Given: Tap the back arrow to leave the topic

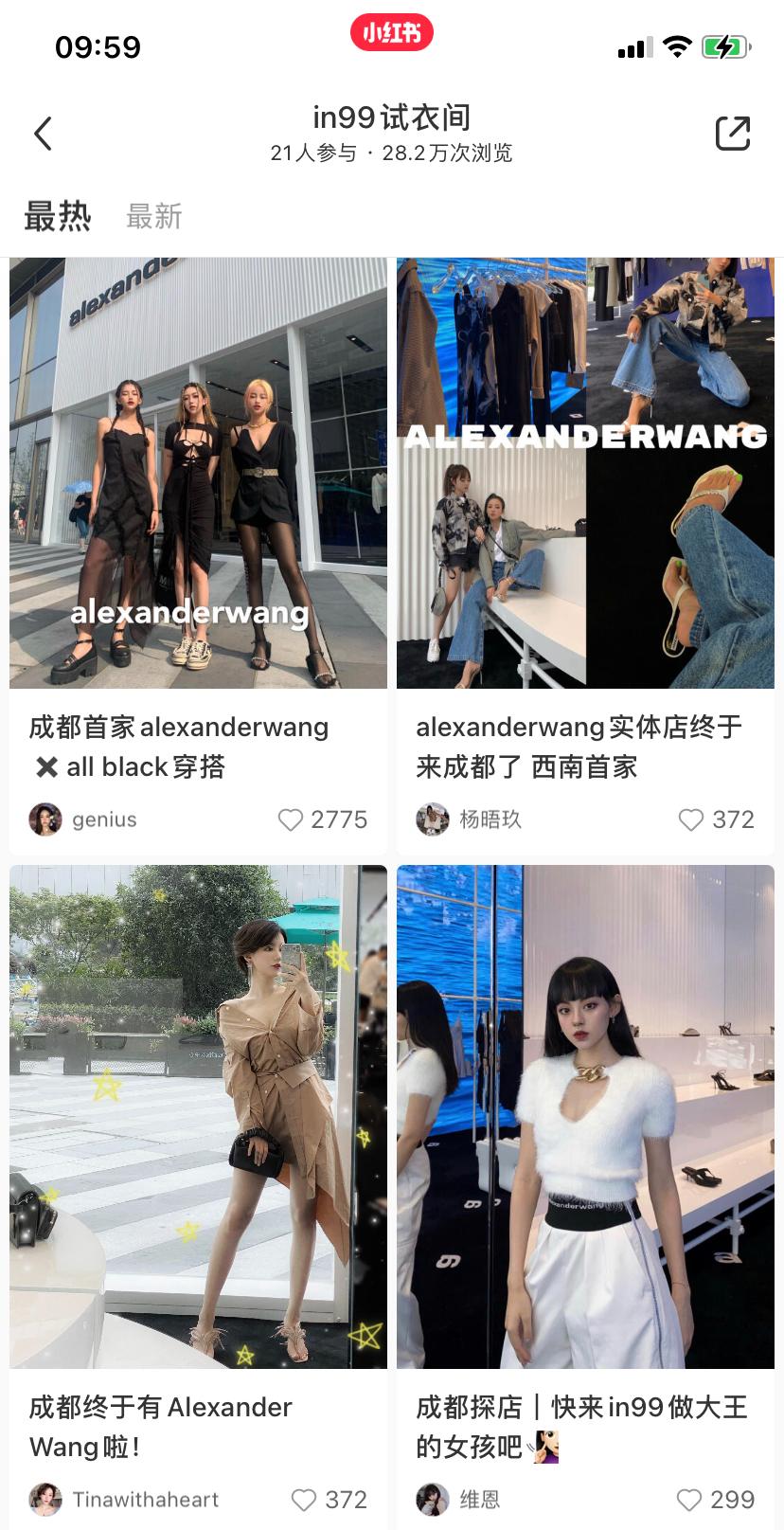Looking at the screenshot, I should click(x=43, y=134).
